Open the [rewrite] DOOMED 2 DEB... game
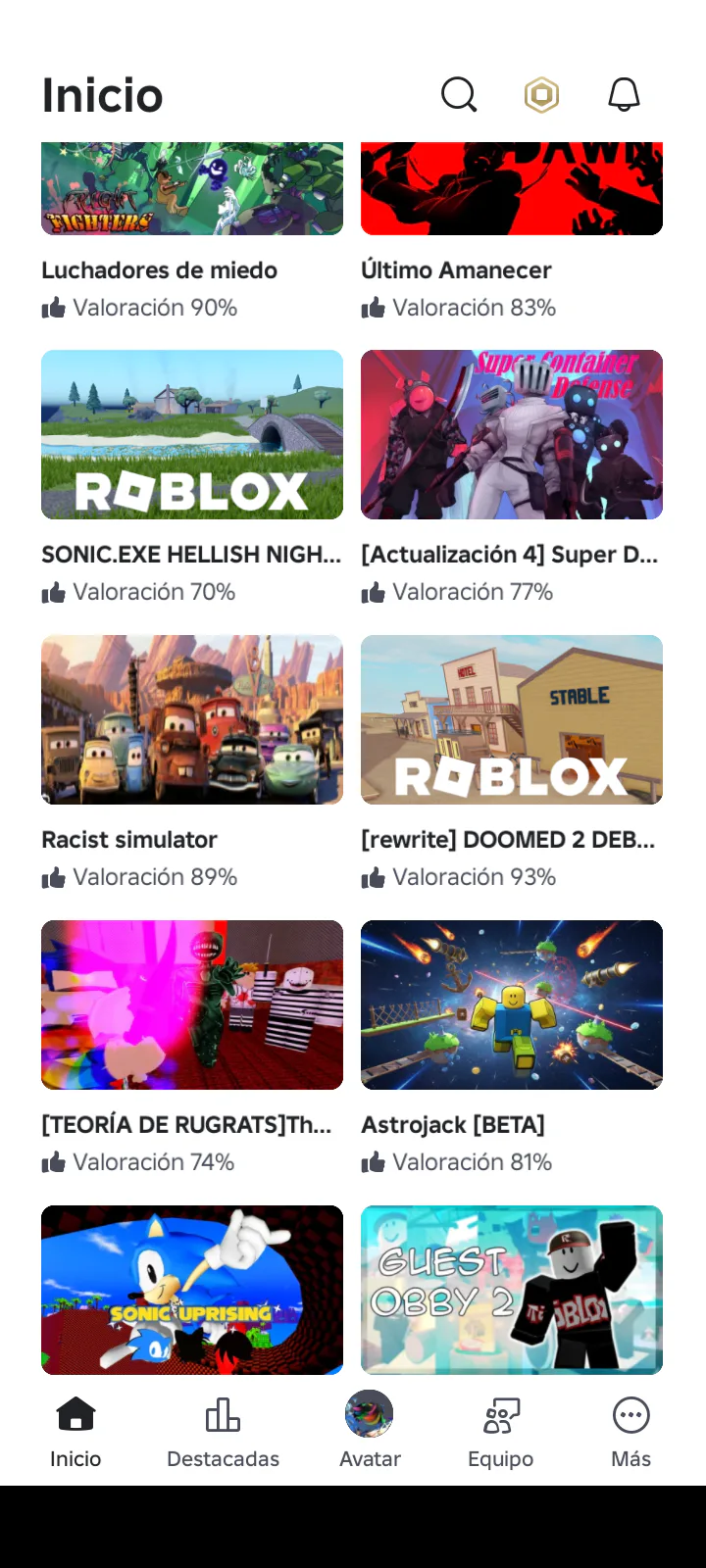Screen dimensions: 706x1568 tap(512, 719)
